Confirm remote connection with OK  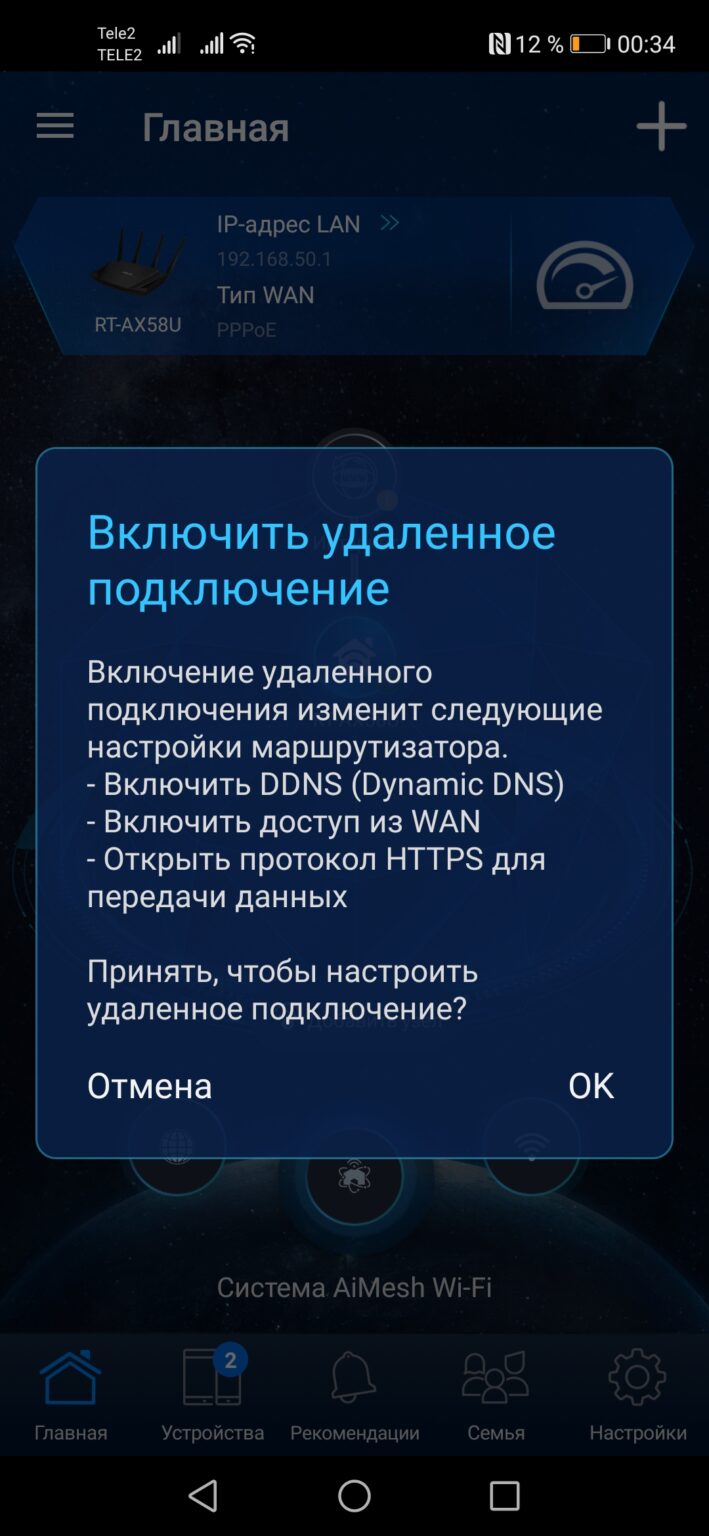pos(590,1085)
